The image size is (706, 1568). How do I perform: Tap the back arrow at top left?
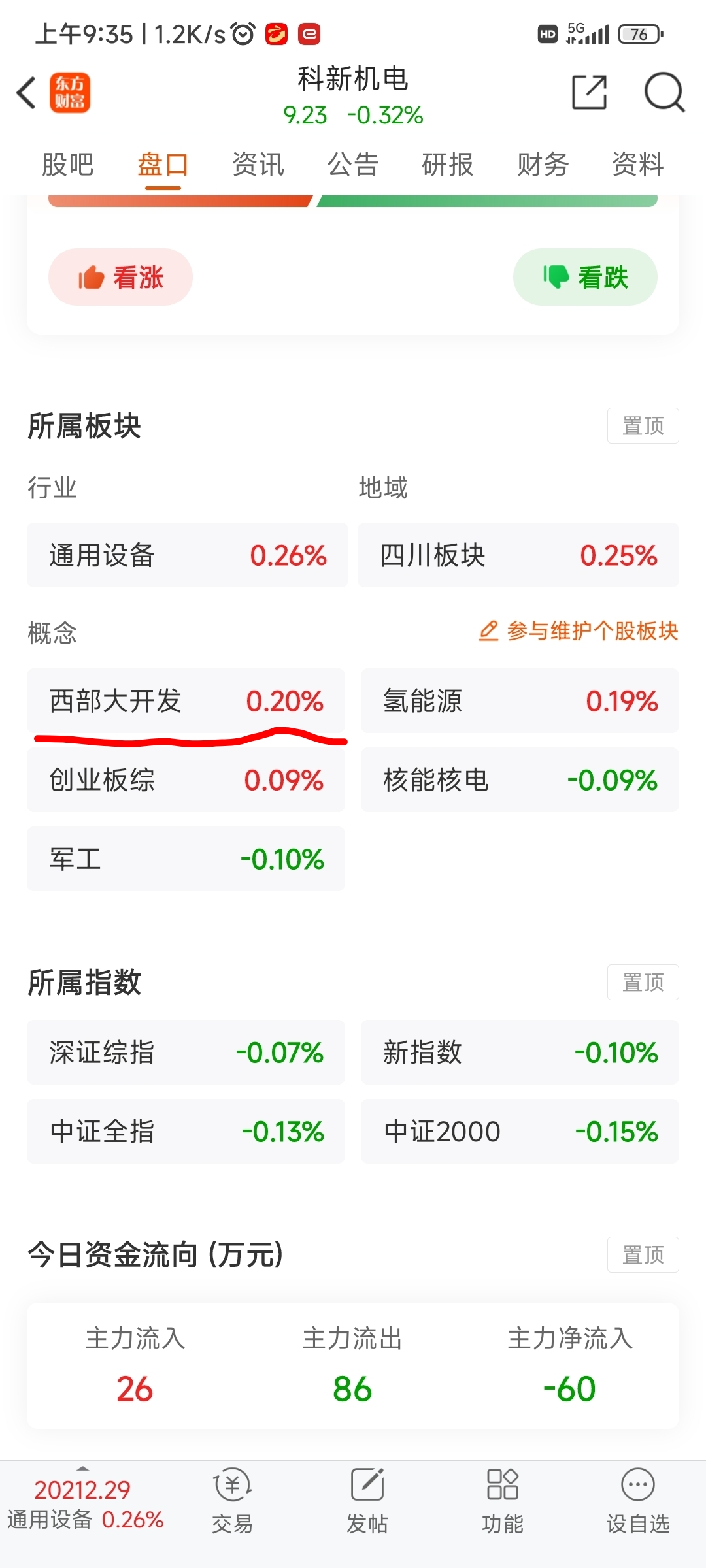tap(26, 92)
